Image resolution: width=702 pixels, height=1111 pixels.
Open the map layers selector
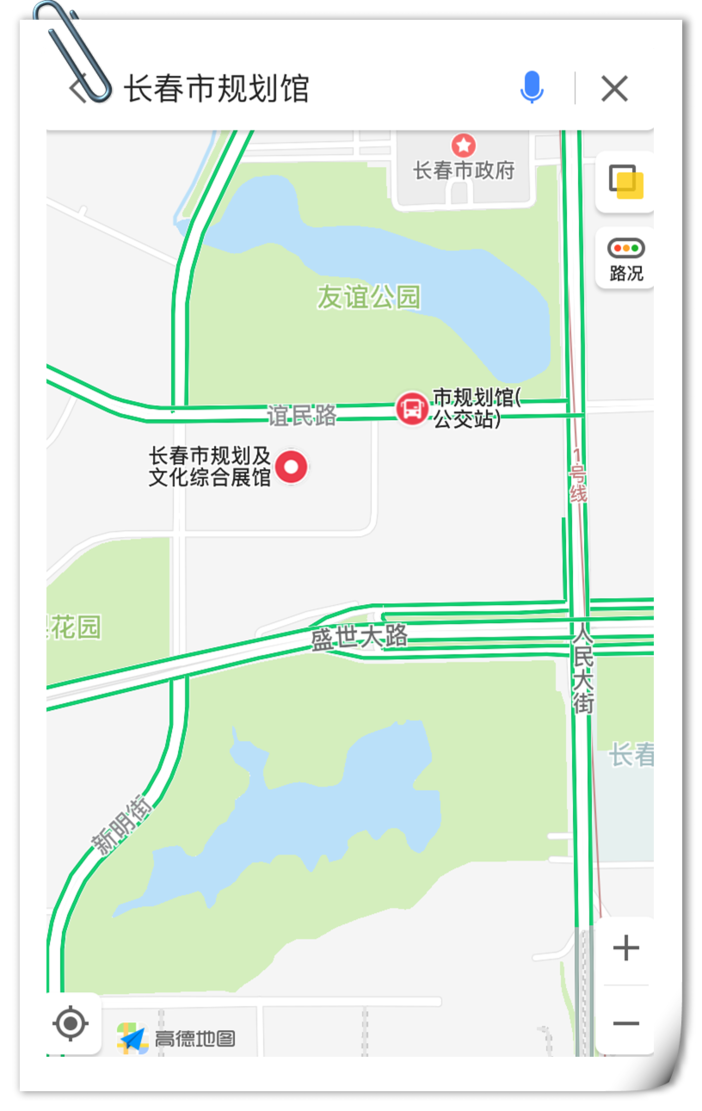tap(626, 182)
